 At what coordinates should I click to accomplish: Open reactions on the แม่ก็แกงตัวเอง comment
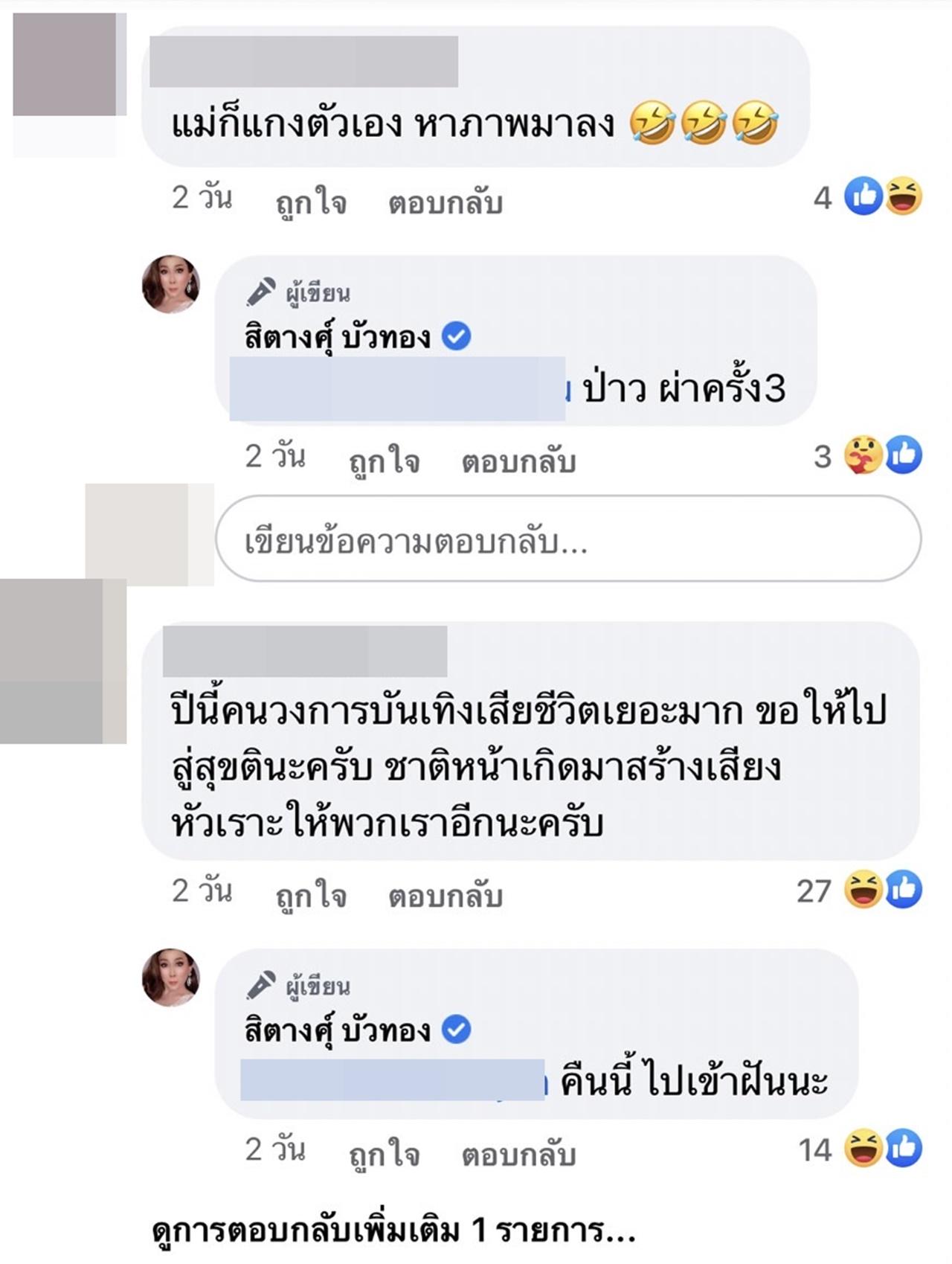pyautogui.click(x=869, y=197)
